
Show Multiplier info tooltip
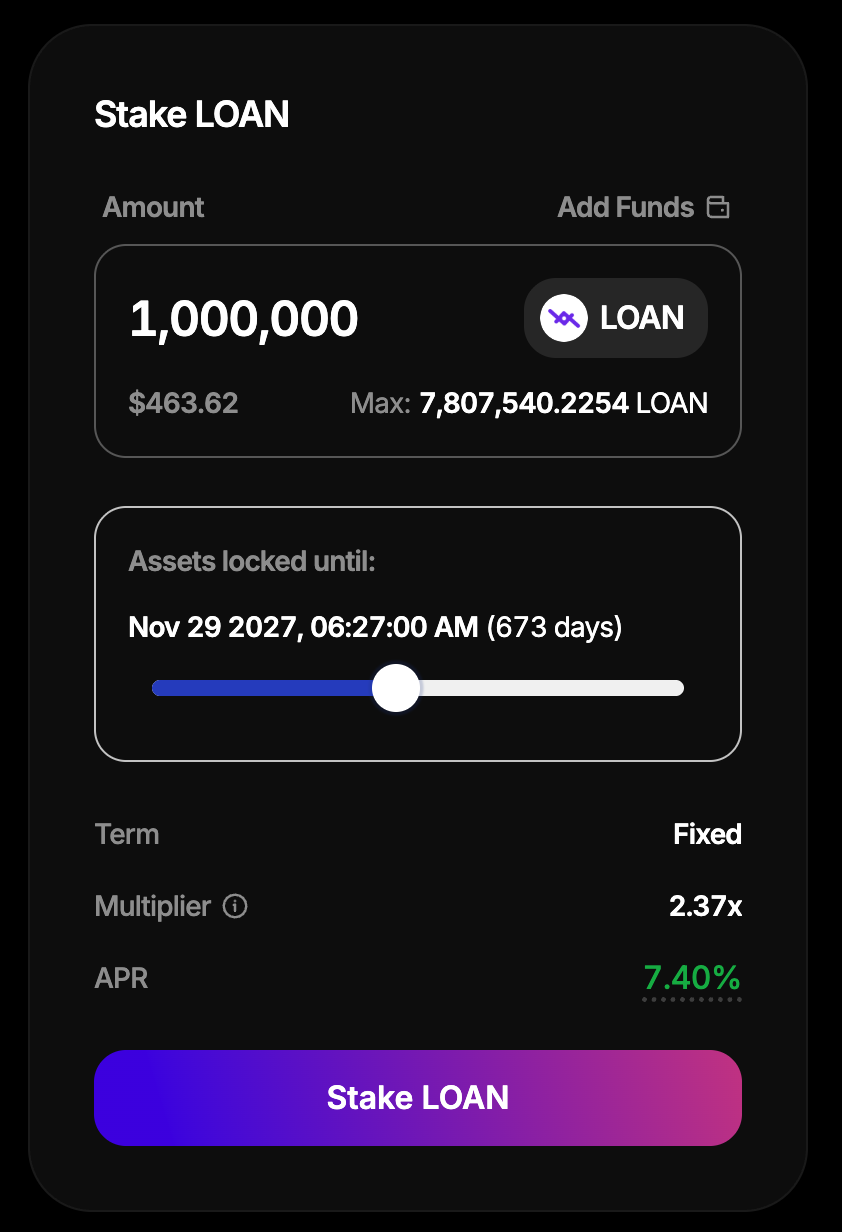point(235,907)
